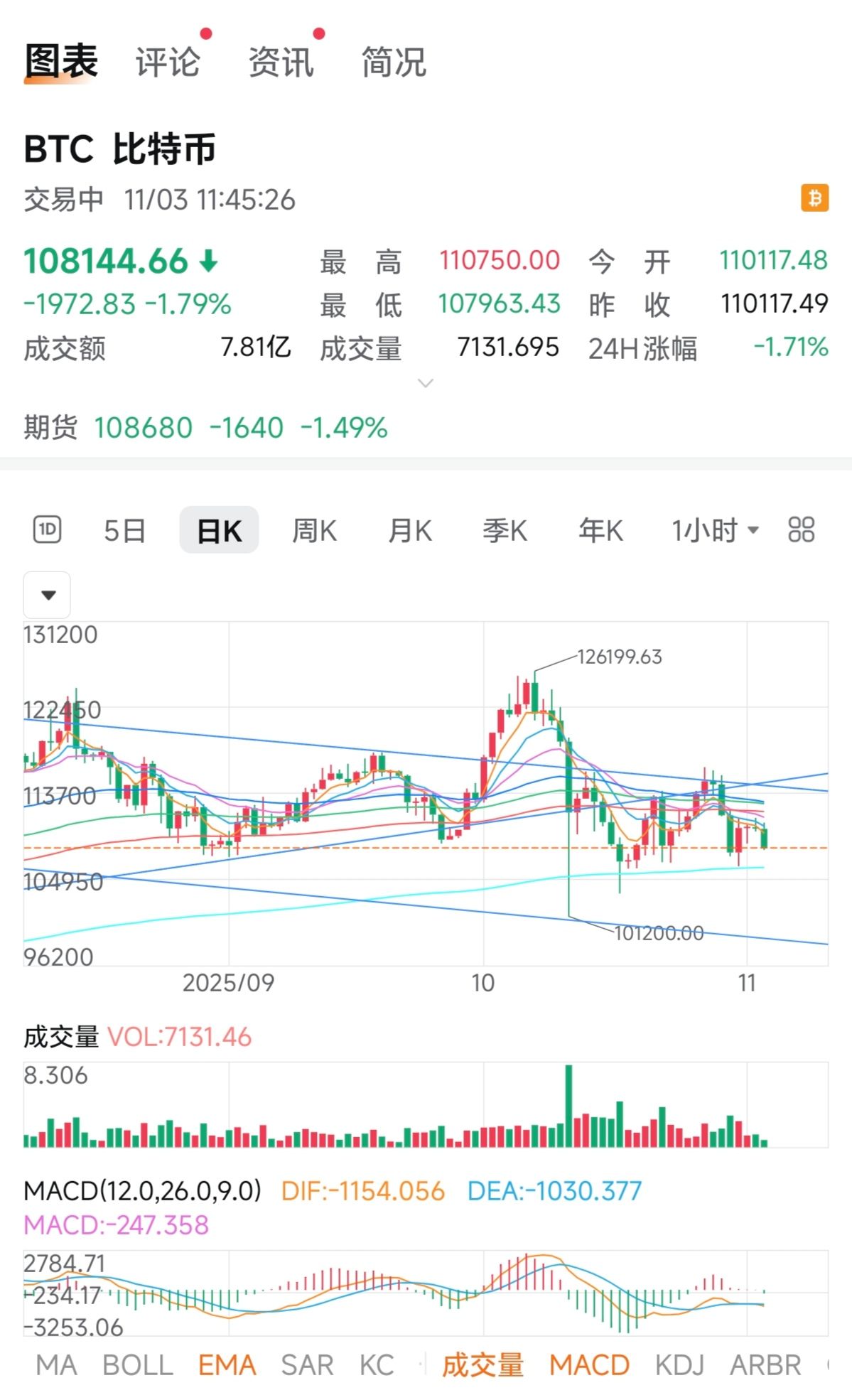Apply the MA indicator
The image size is (852, 1400).
[x=56, y=1365]
